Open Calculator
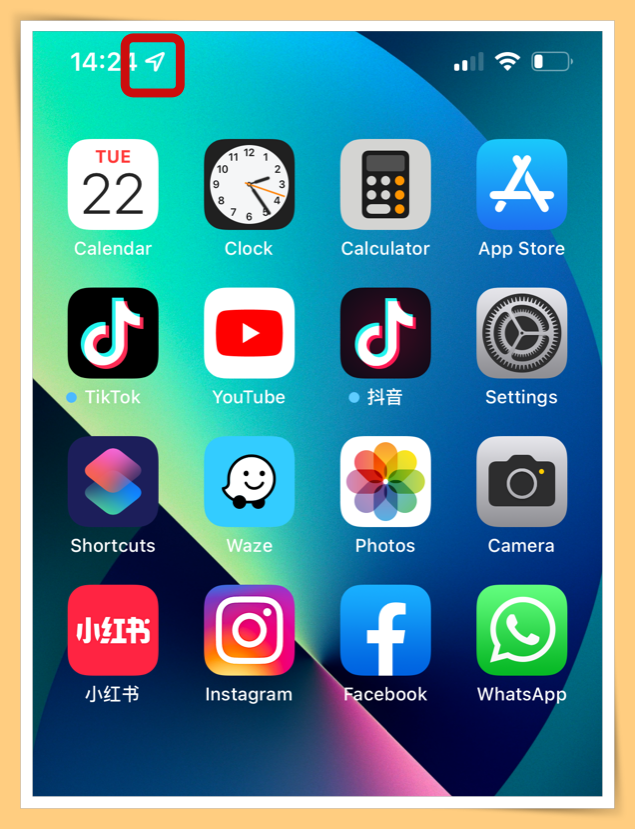Screen dimensions: 635x829 pos(385,185)
